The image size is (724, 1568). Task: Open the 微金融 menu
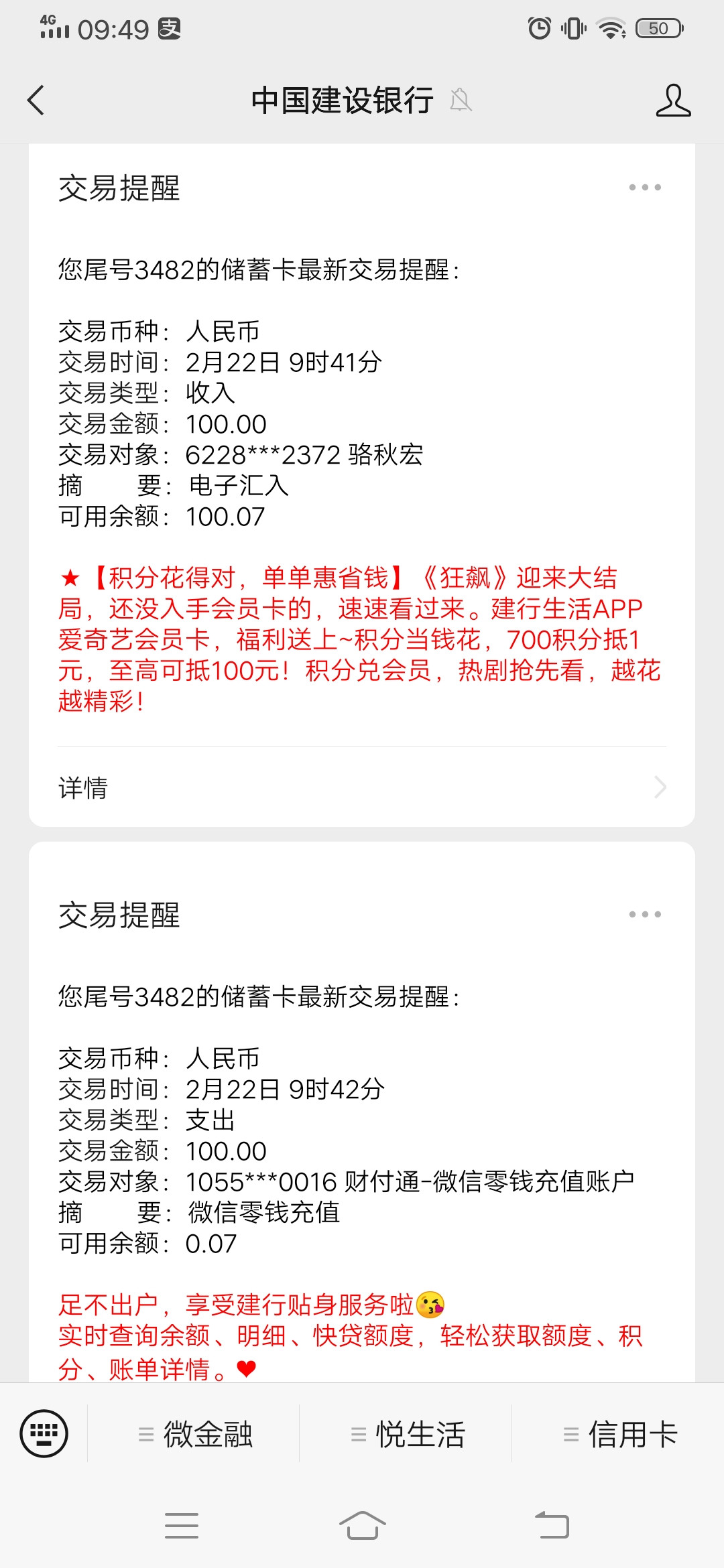click(x=194, y=1434)
